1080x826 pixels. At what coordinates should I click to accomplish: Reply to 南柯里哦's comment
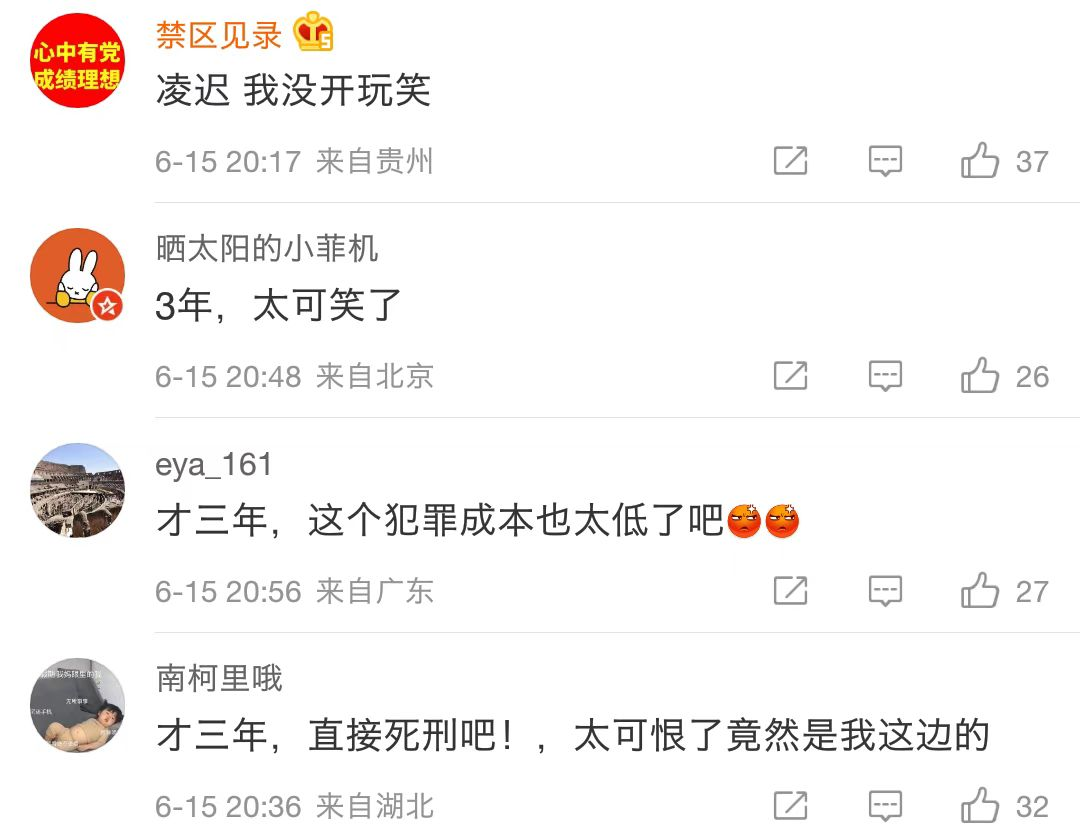coord(885,805)
